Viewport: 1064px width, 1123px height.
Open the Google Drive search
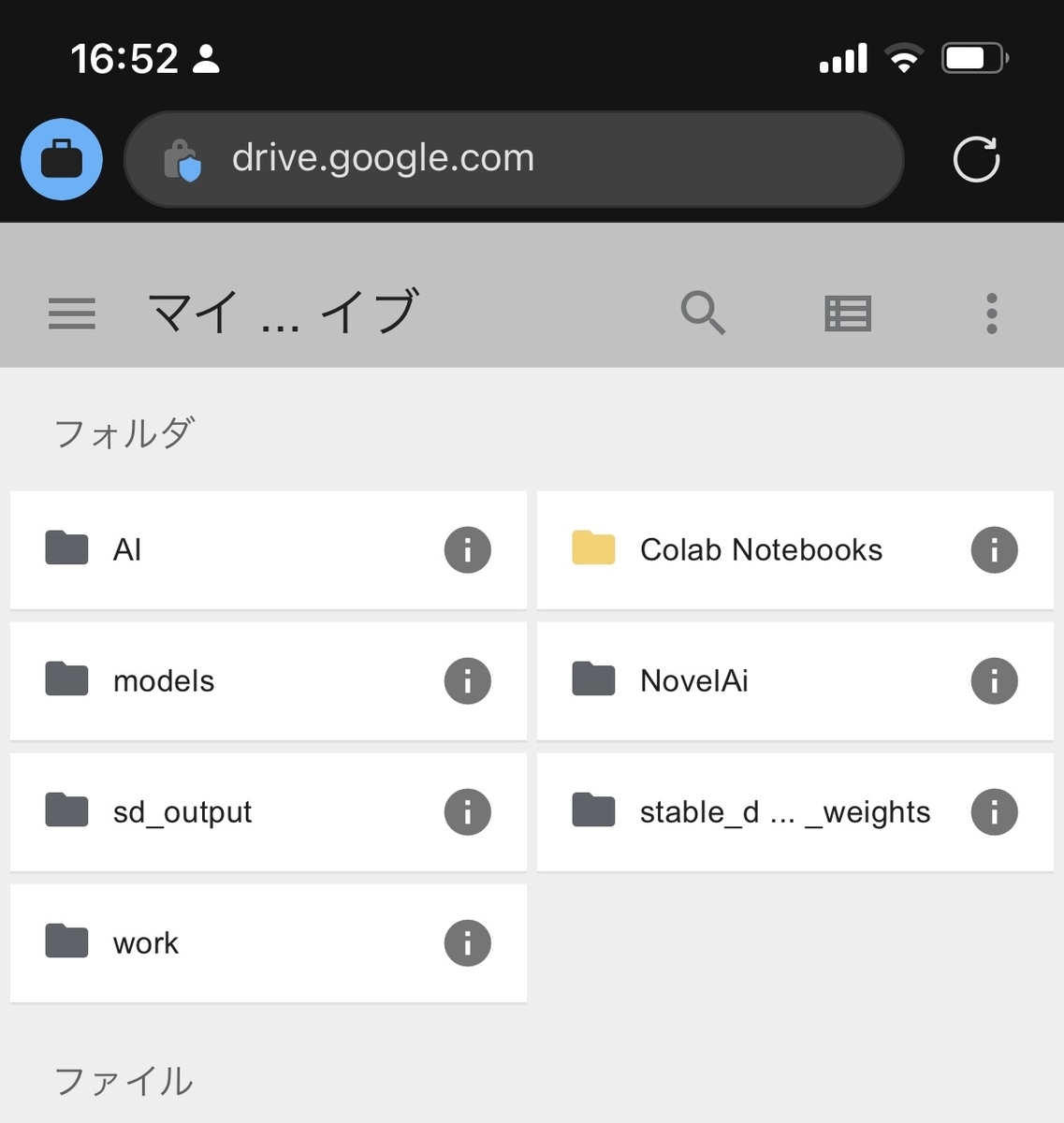[704, 314]
